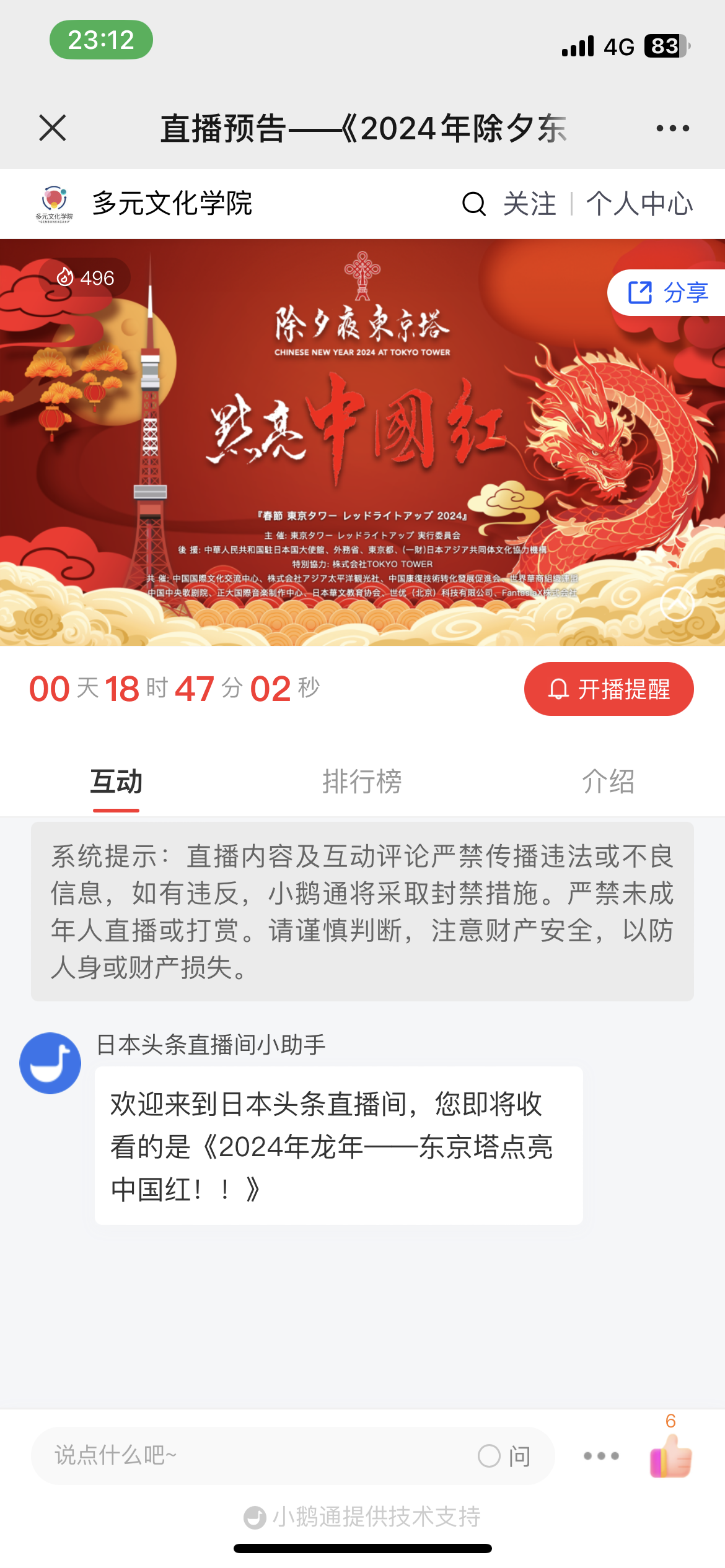Close the live preview page

(x=53, y=128)
